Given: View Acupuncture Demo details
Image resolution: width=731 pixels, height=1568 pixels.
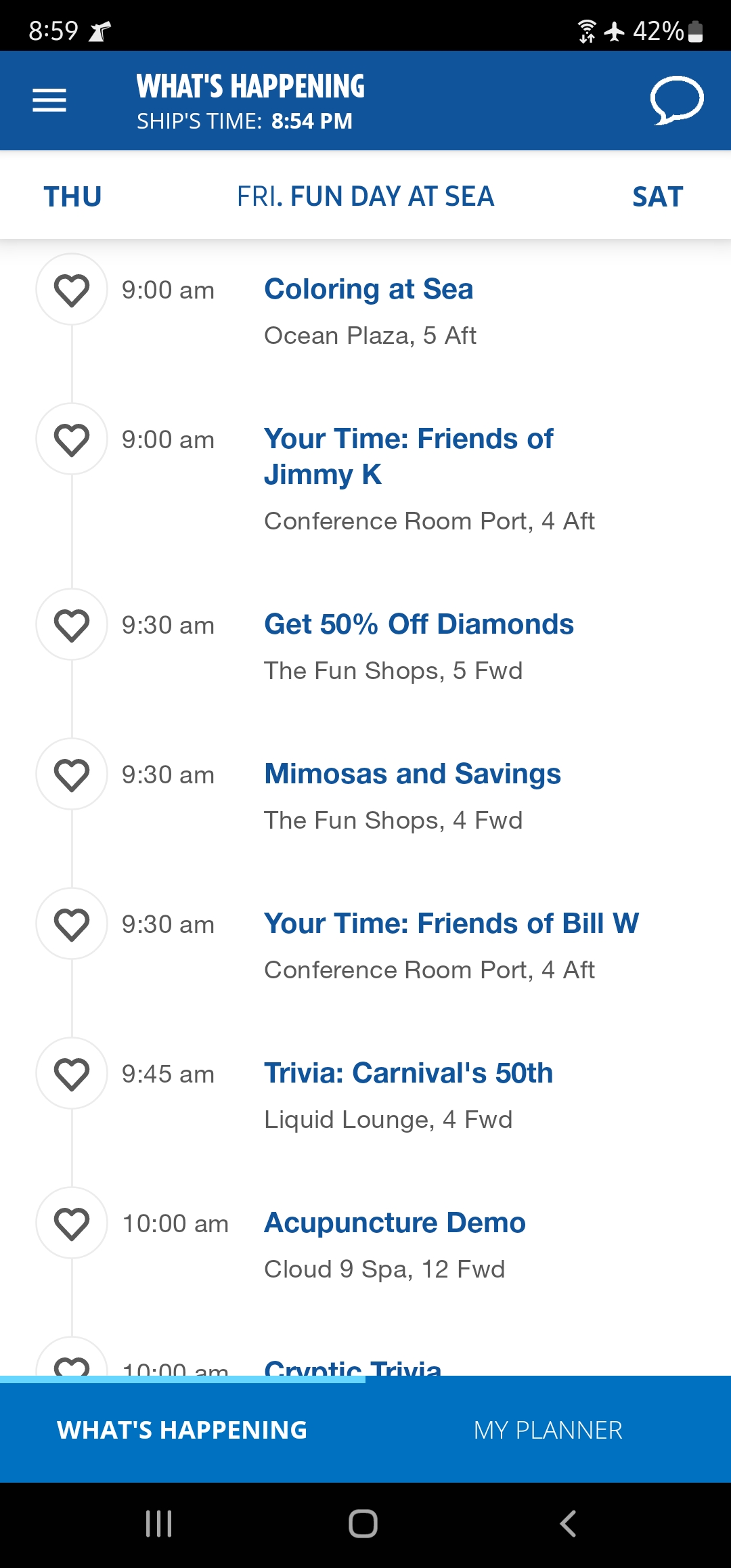Looking at the screenshot, I should coord(395,1223).
